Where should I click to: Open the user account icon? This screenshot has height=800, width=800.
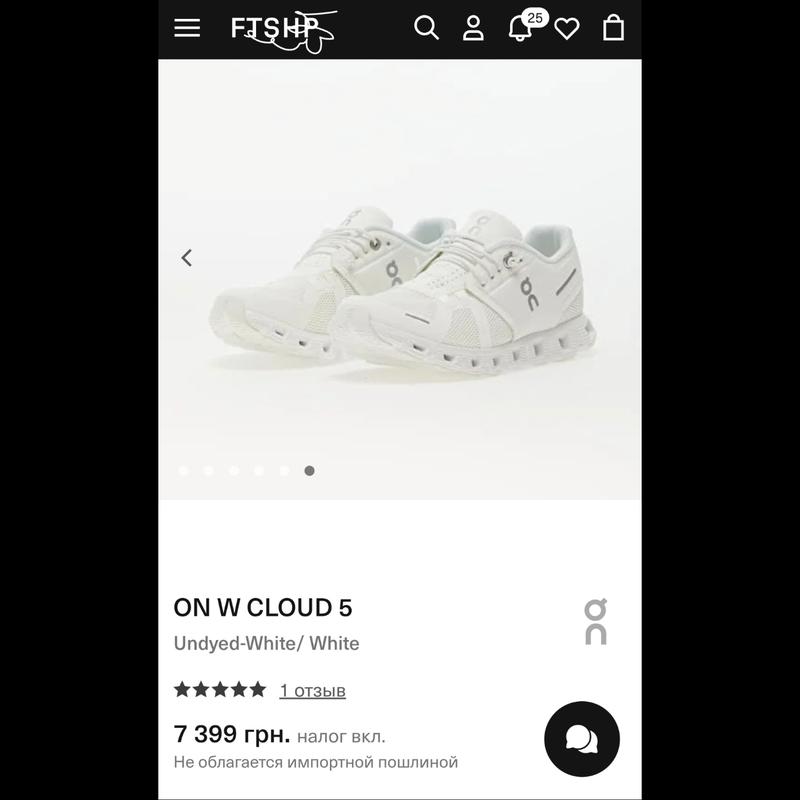tap(473, 28)
